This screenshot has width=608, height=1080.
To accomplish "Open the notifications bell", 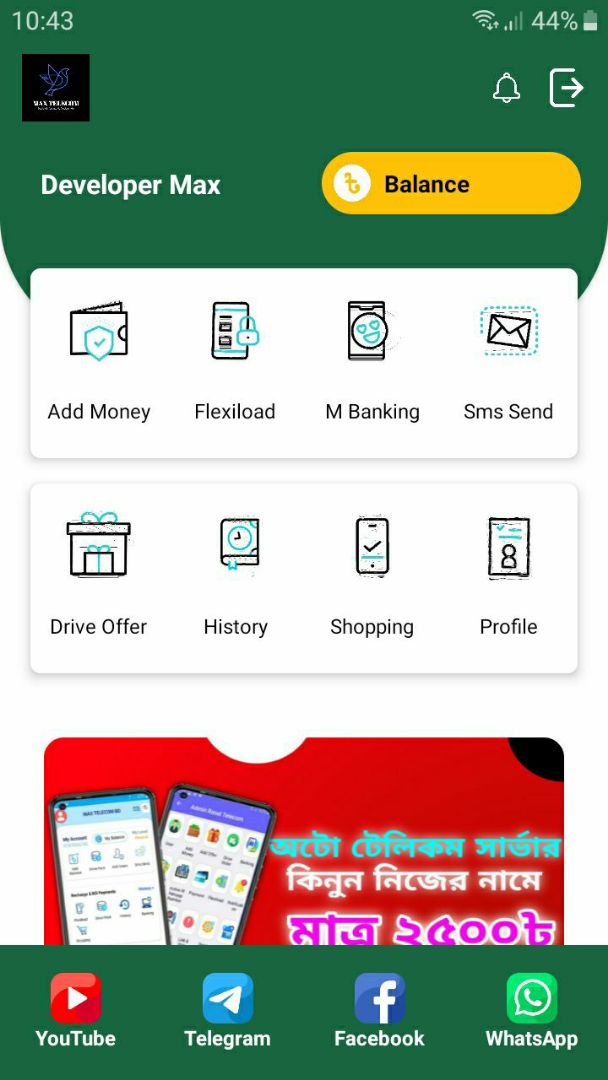I will [x=507, y=88].
